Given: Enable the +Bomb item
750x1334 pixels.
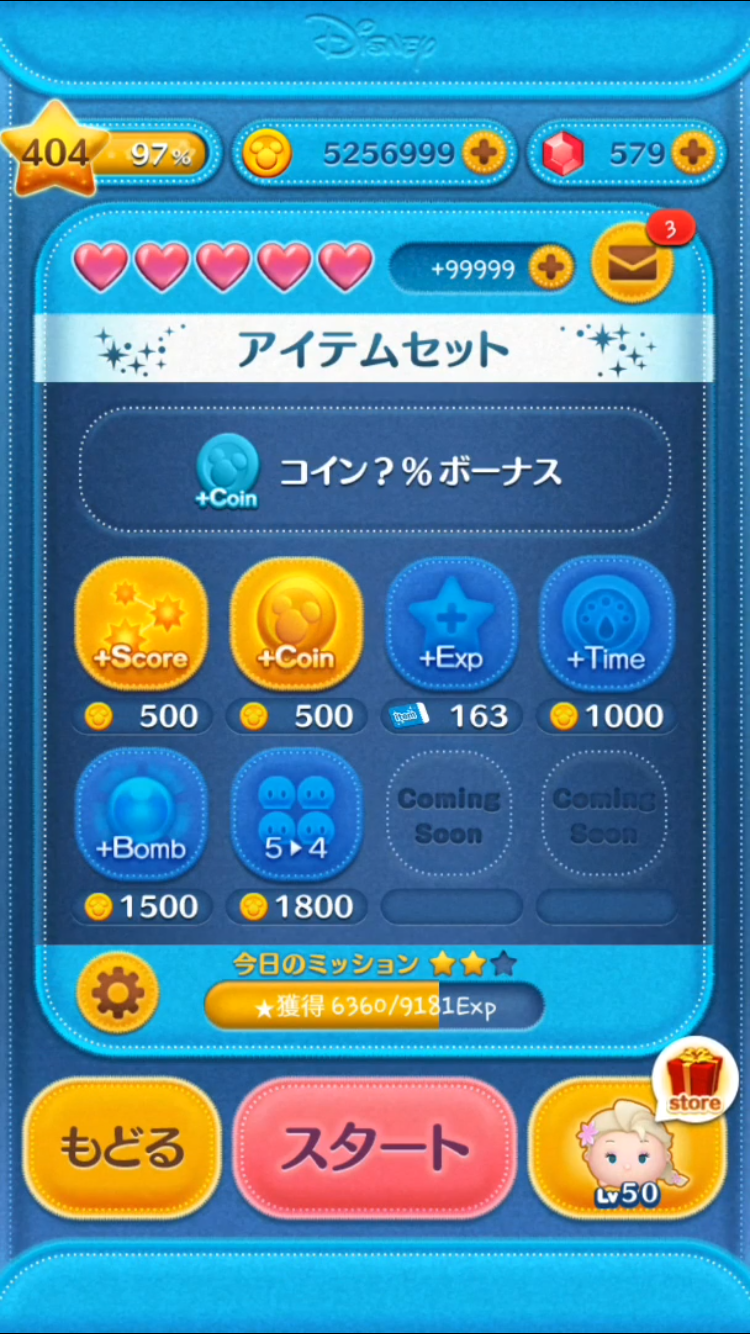Looking at the screenshot, I should [x=142, y=814].
